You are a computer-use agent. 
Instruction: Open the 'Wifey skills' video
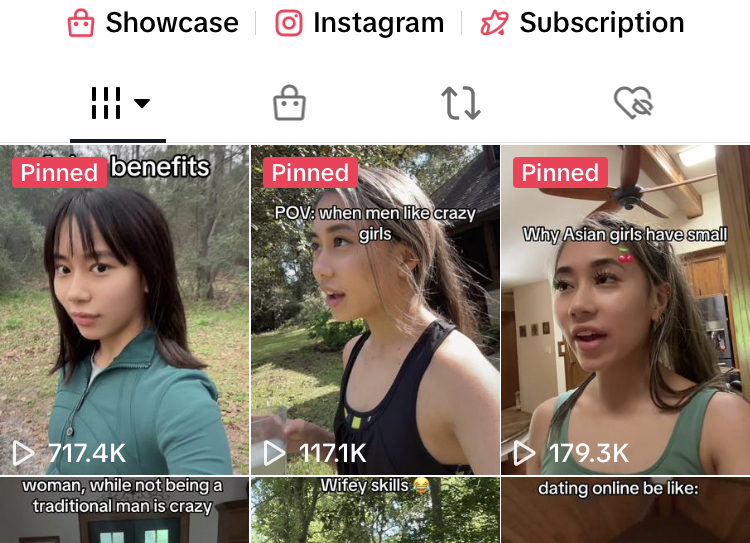click(375, 510)
